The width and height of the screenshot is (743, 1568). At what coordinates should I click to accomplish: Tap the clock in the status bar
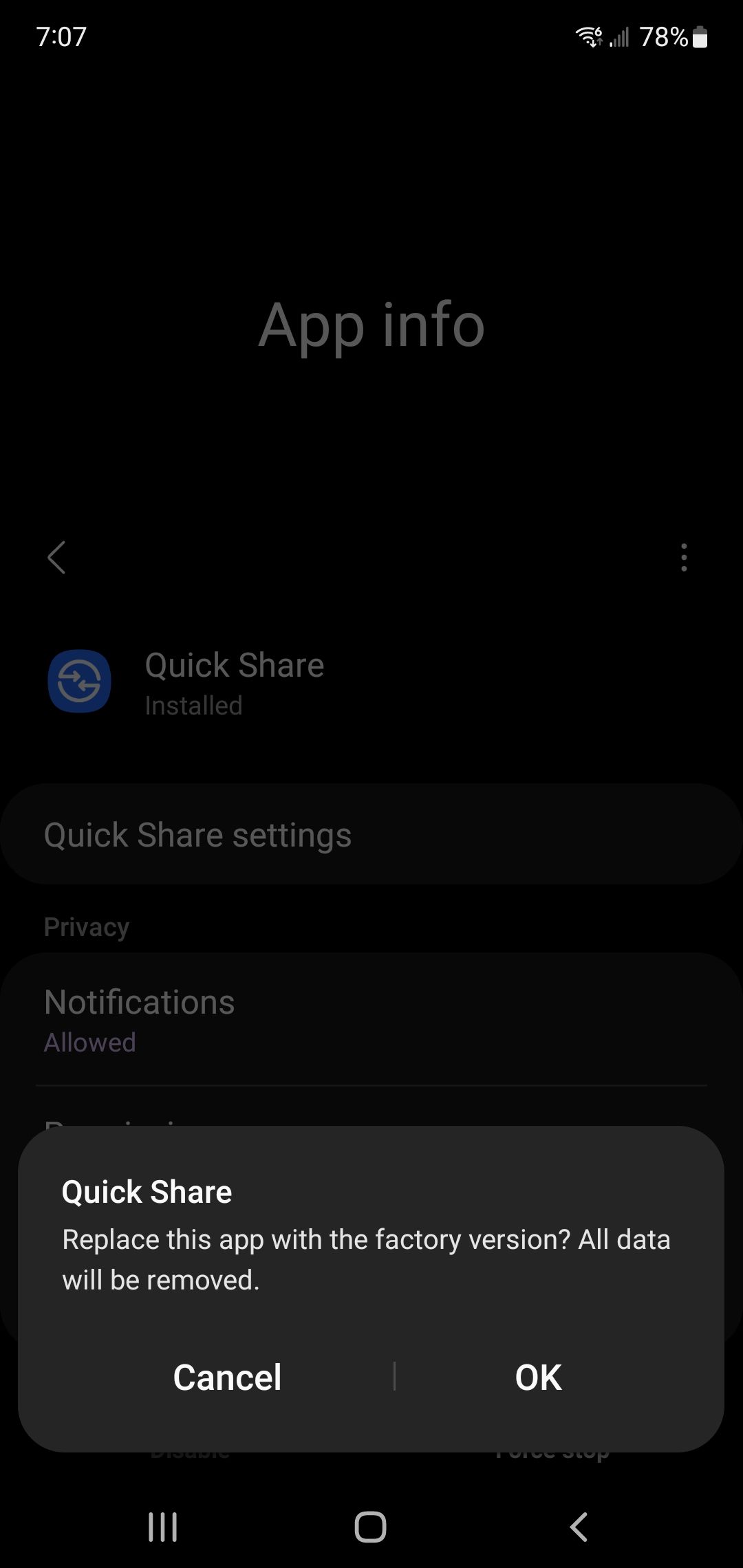[x=62, y=38]
